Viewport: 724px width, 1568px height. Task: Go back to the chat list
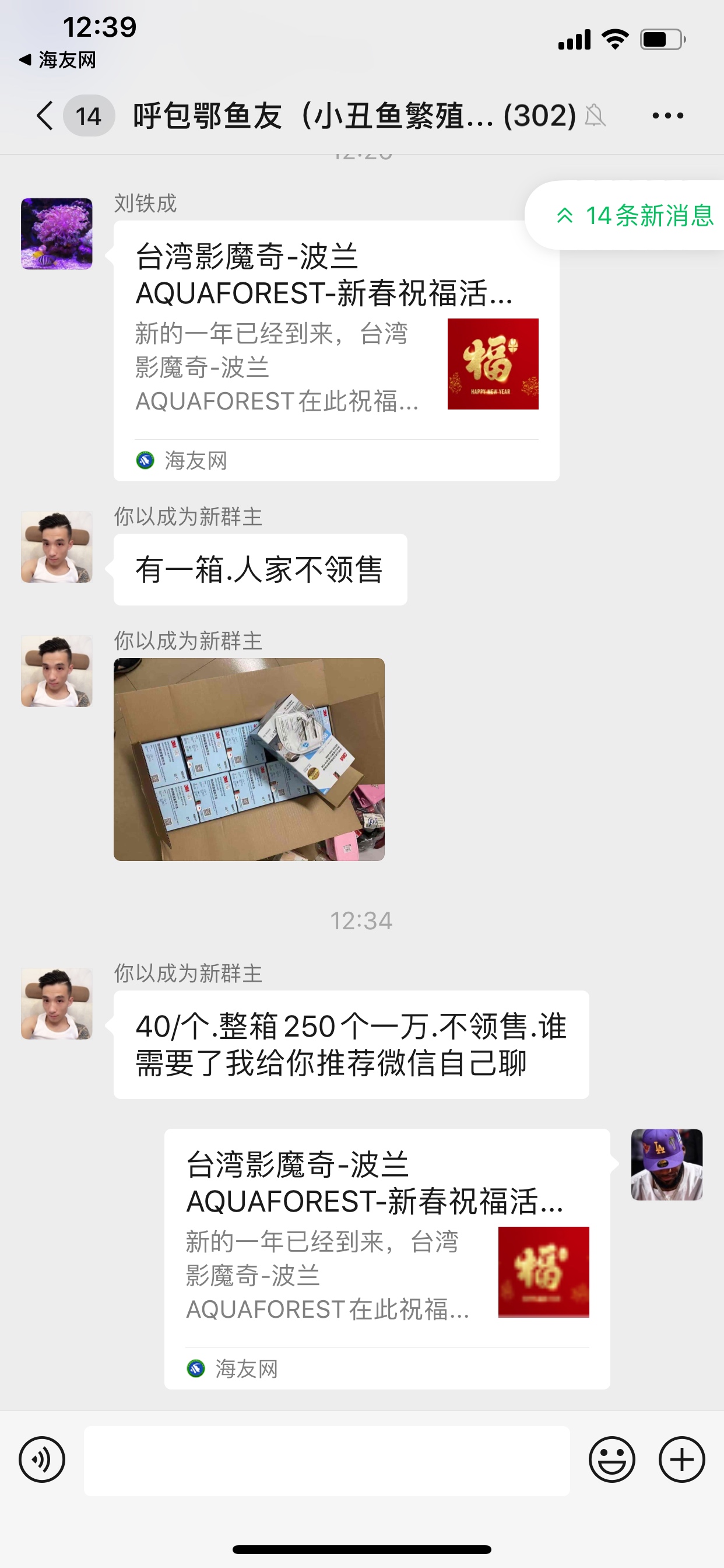tap(45, 116)
